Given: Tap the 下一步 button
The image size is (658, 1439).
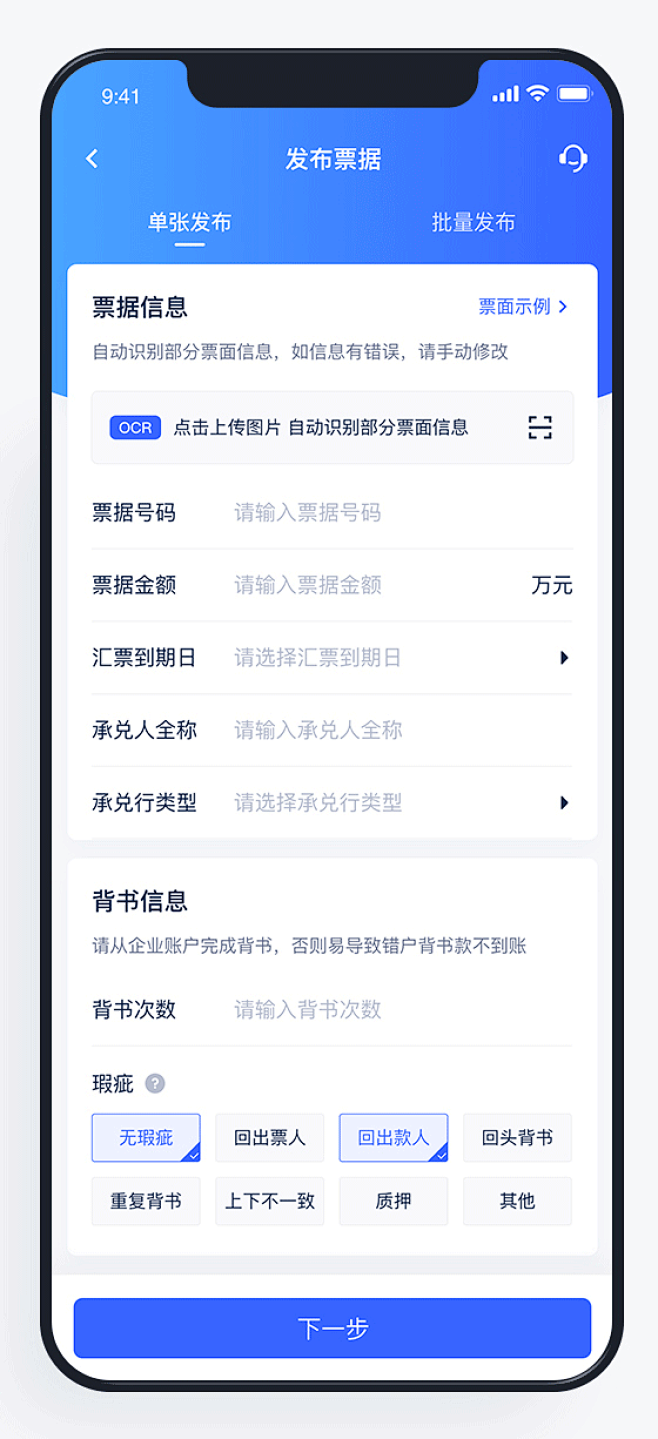Looking at the screenshot, I should (x=332, y=1328).
